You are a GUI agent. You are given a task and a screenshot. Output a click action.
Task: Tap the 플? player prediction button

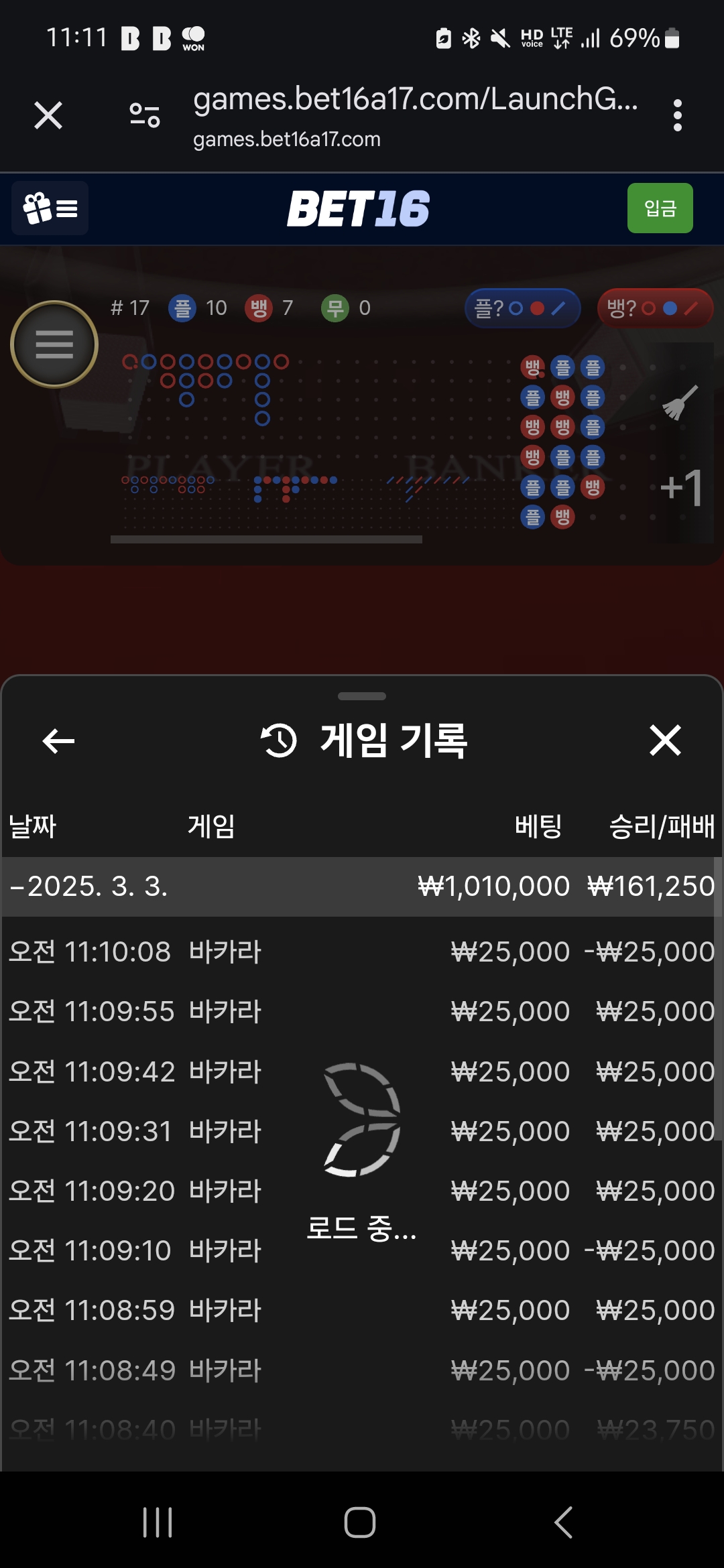point(522,308)
